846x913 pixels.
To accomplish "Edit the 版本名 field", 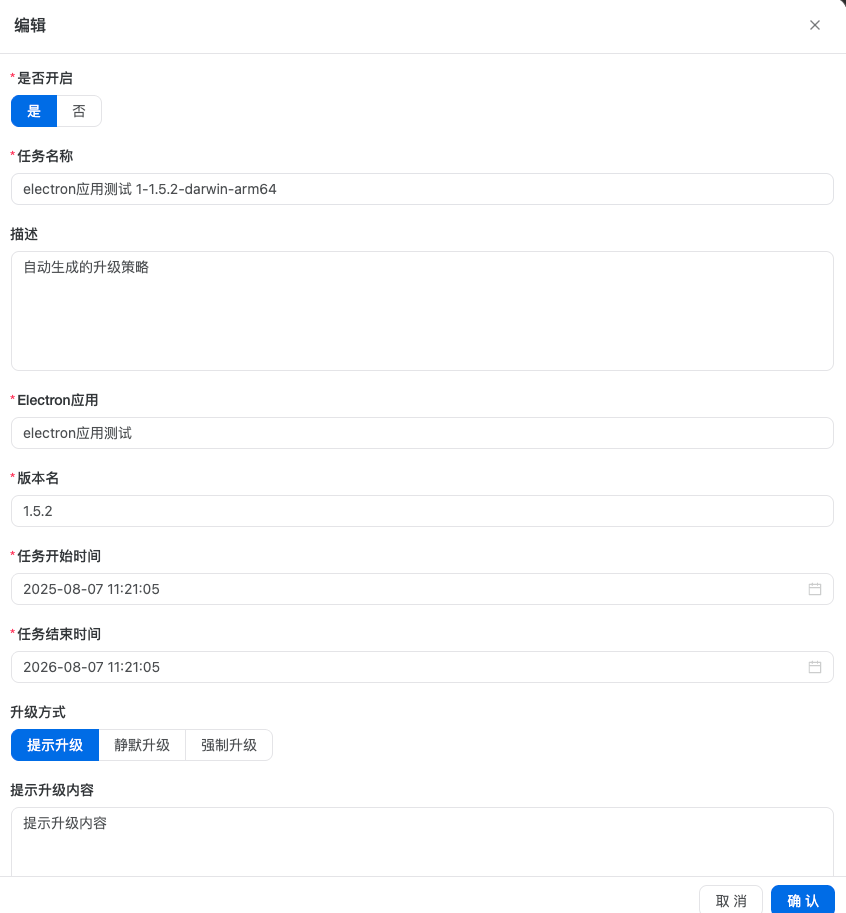I will click(x=421, y=511).
